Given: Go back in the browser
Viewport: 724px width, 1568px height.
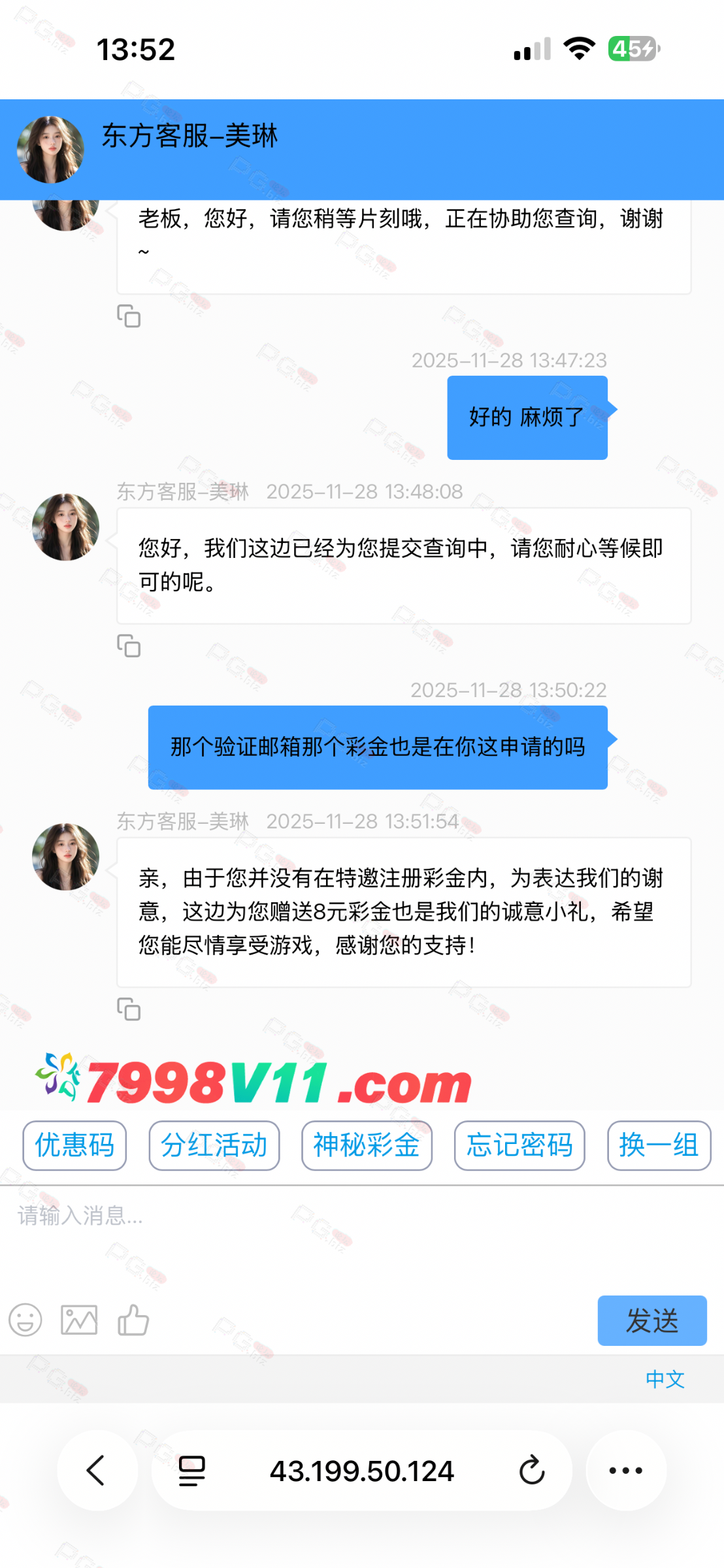Looking at the screenshot, I should 96,1471.
